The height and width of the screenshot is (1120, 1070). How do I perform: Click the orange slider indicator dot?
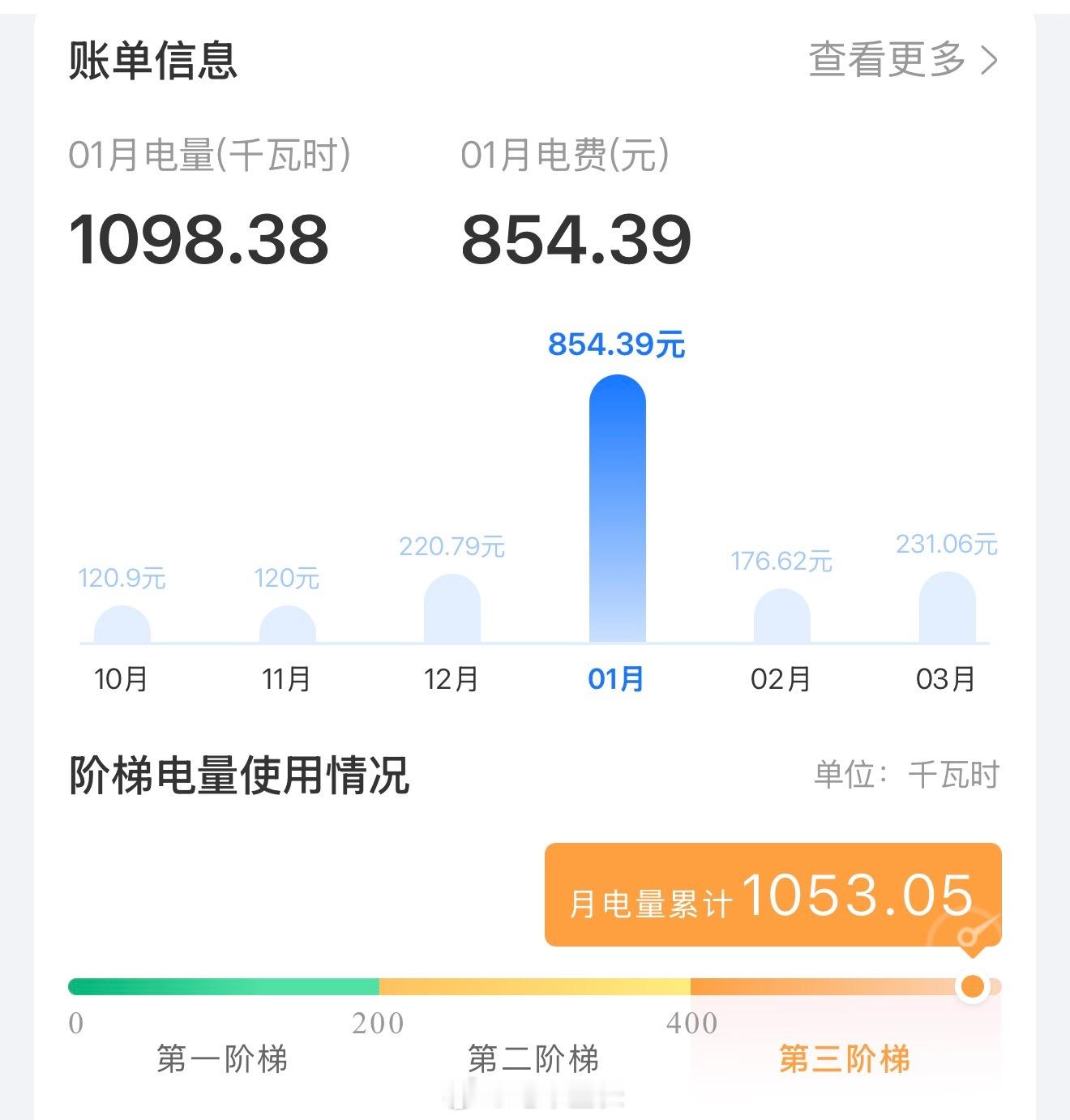pyautogui.click(x=972, y=987)
